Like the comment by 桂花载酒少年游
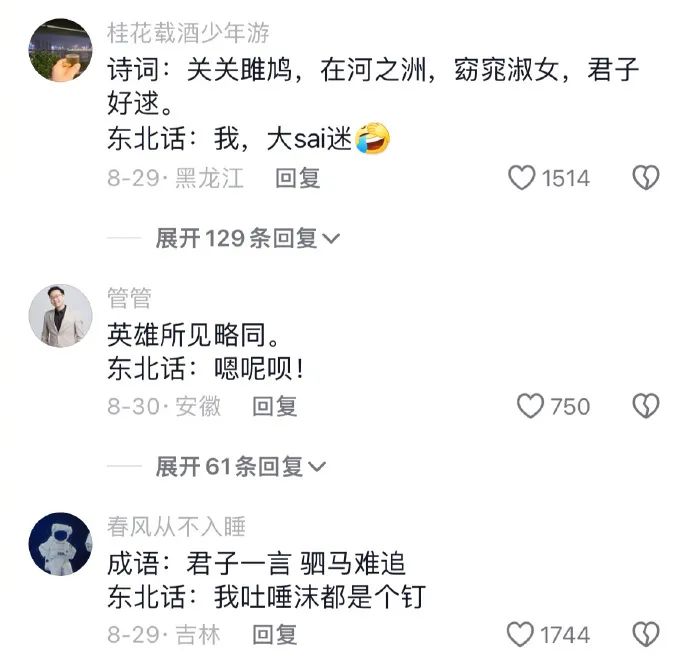Viewport: 690px width, 672px height. (523, 178)
